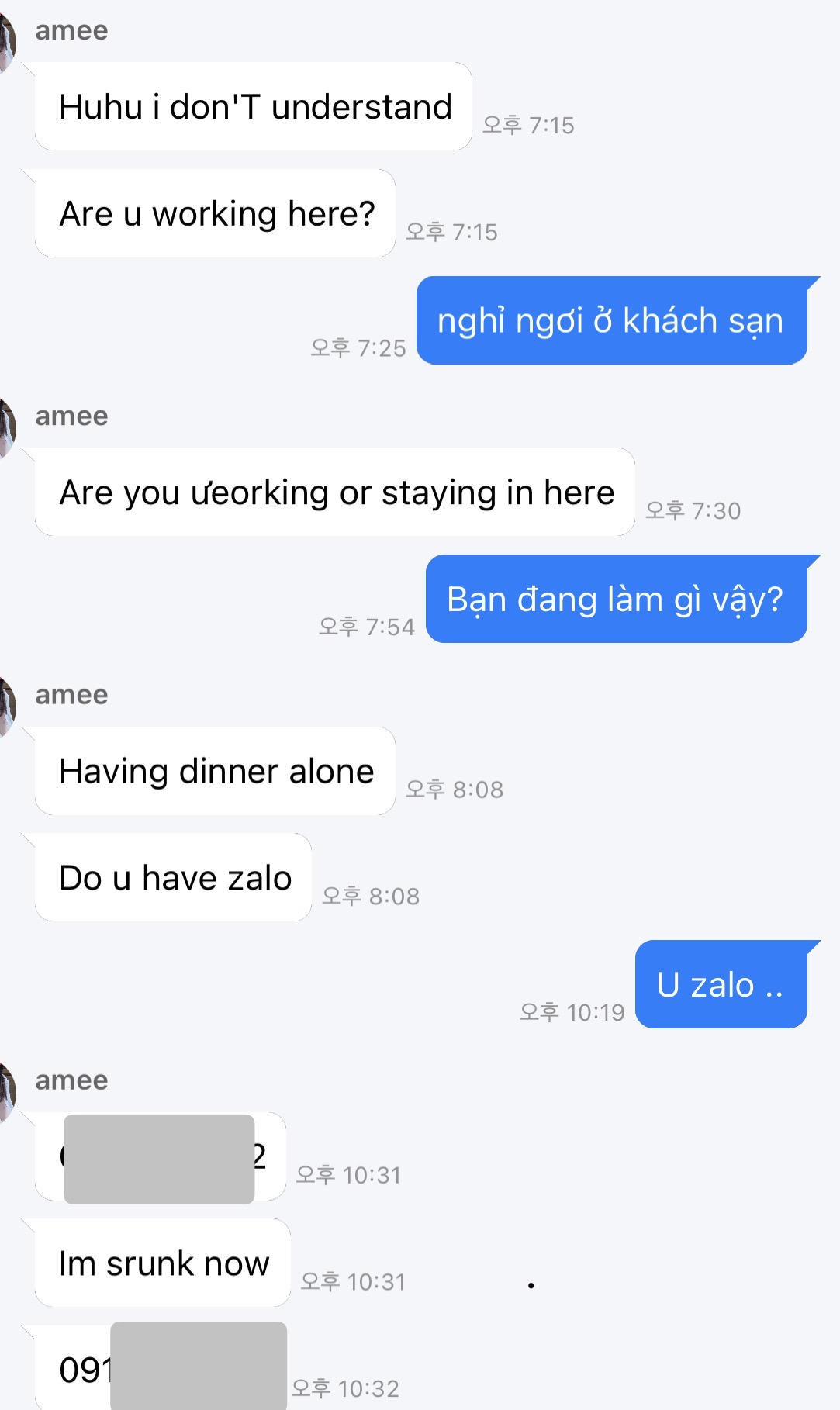This screenshot has width=840, height=1410.
Task: Tap amee's profile picture above "Are you ưeorking" message
Action: (x=6, y=429)
